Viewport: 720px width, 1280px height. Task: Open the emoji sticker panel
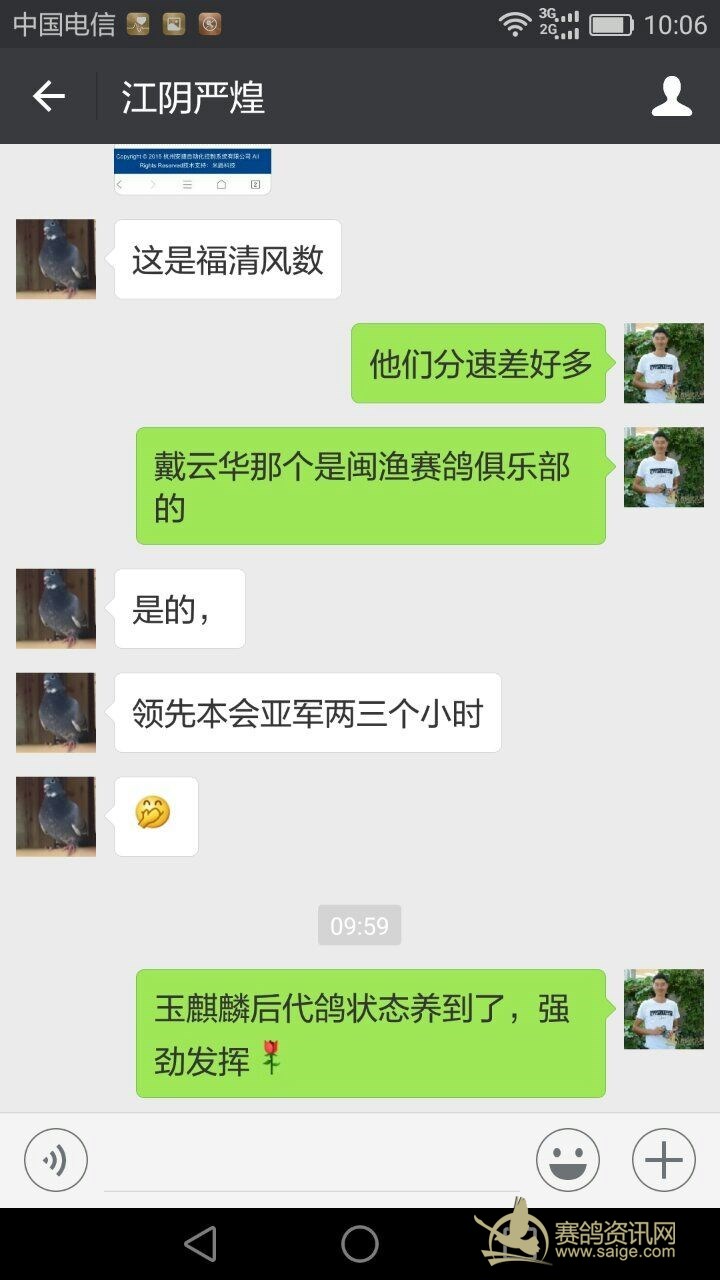[567, 1160]
